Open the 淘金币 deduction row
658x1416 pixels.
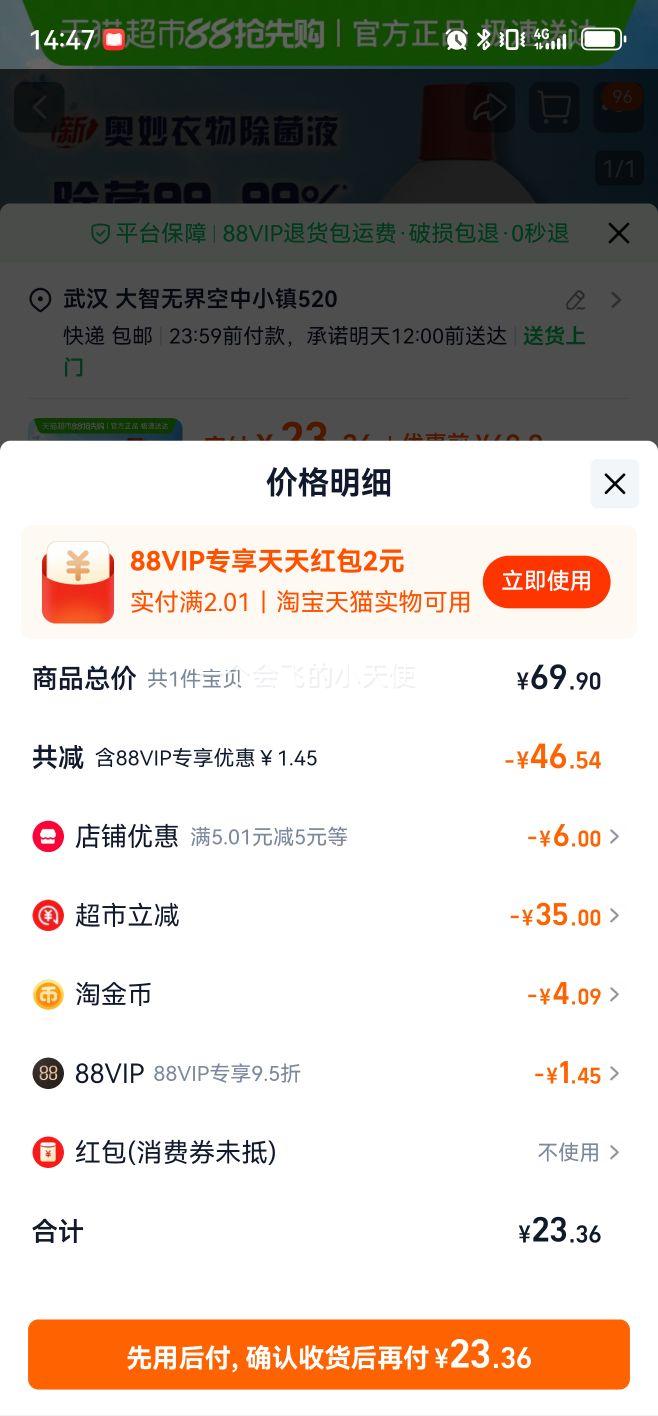tap(328, 995)
